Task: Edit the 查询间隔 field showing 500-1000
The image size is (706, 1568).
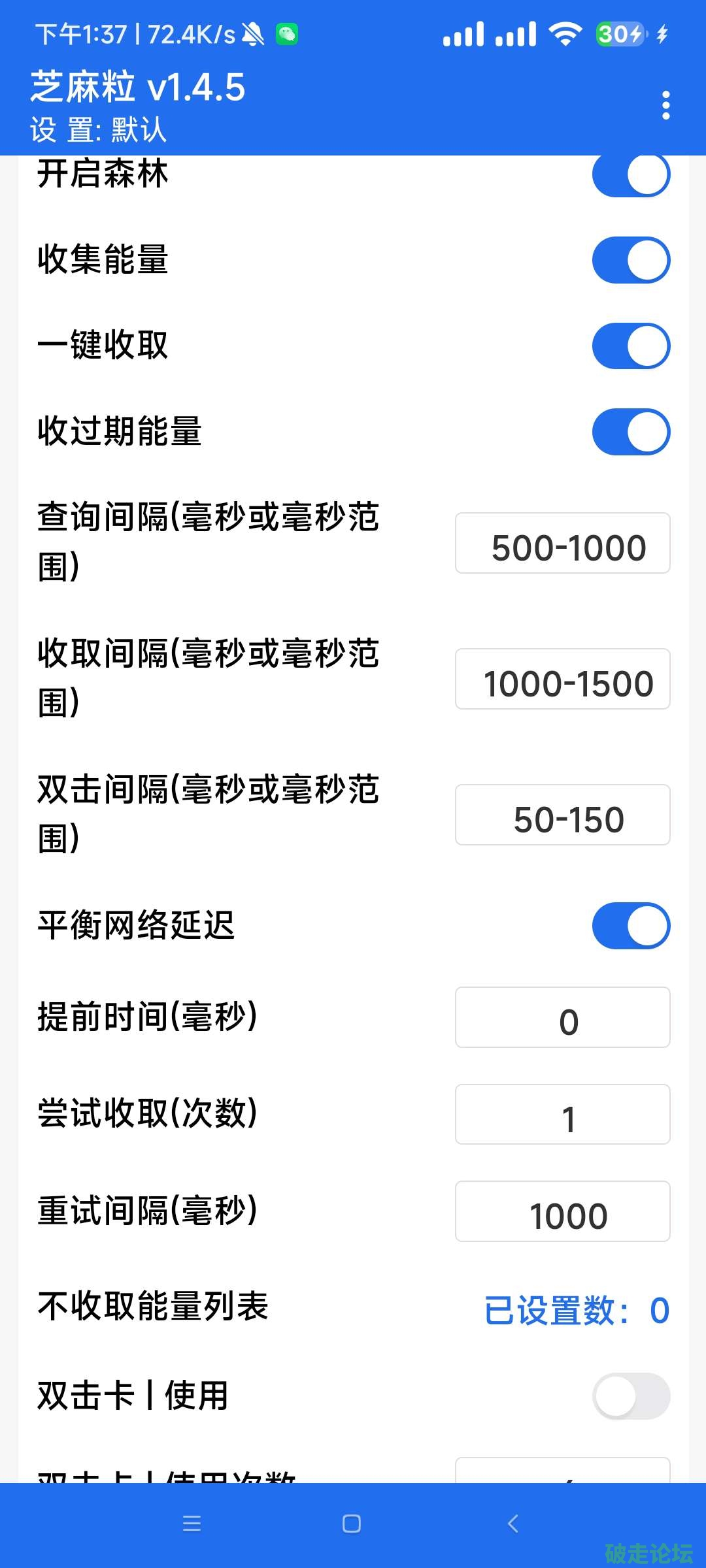Action: 562,544
